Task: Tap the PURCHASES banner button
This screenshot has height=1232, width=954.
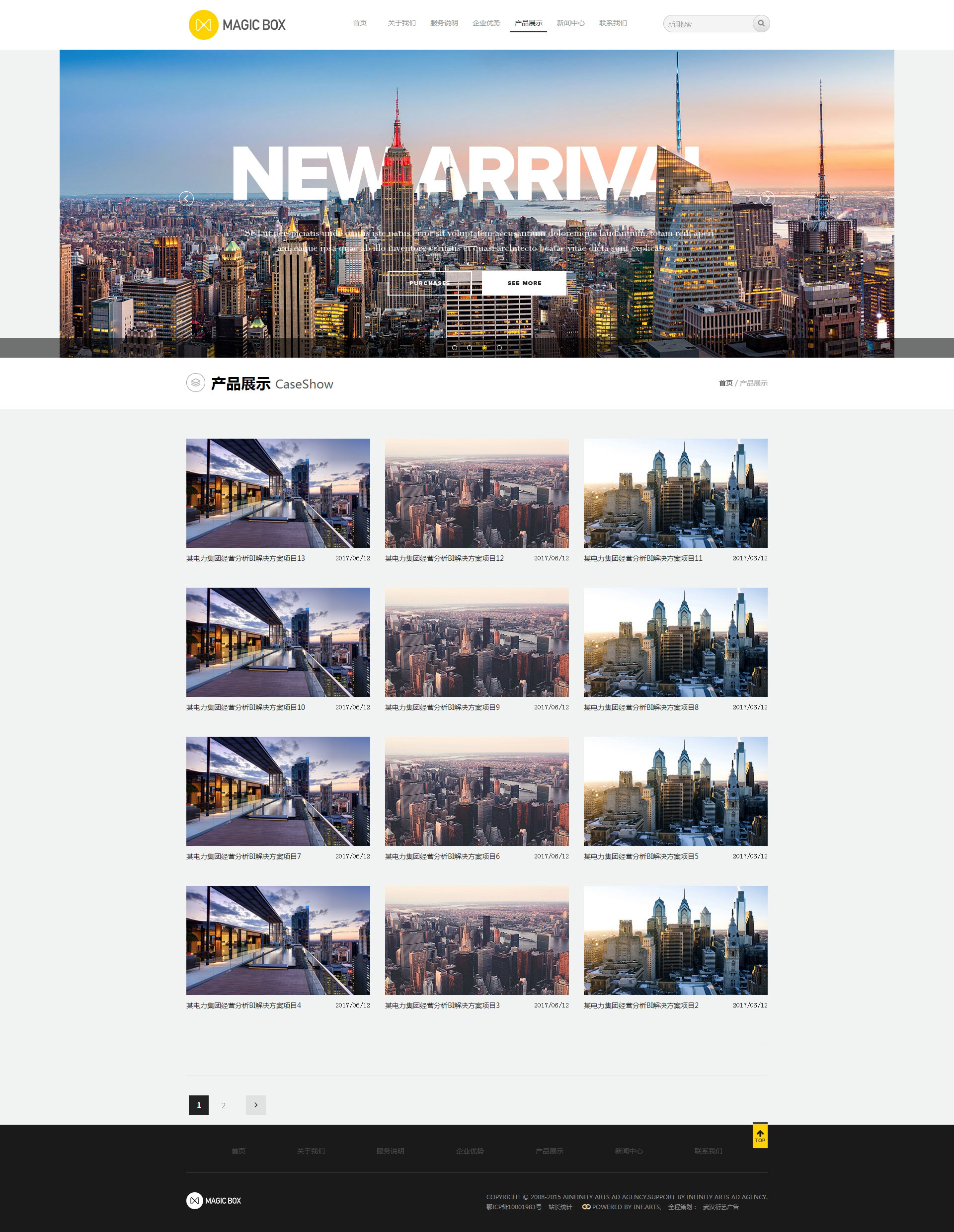Action: (429, 283)
